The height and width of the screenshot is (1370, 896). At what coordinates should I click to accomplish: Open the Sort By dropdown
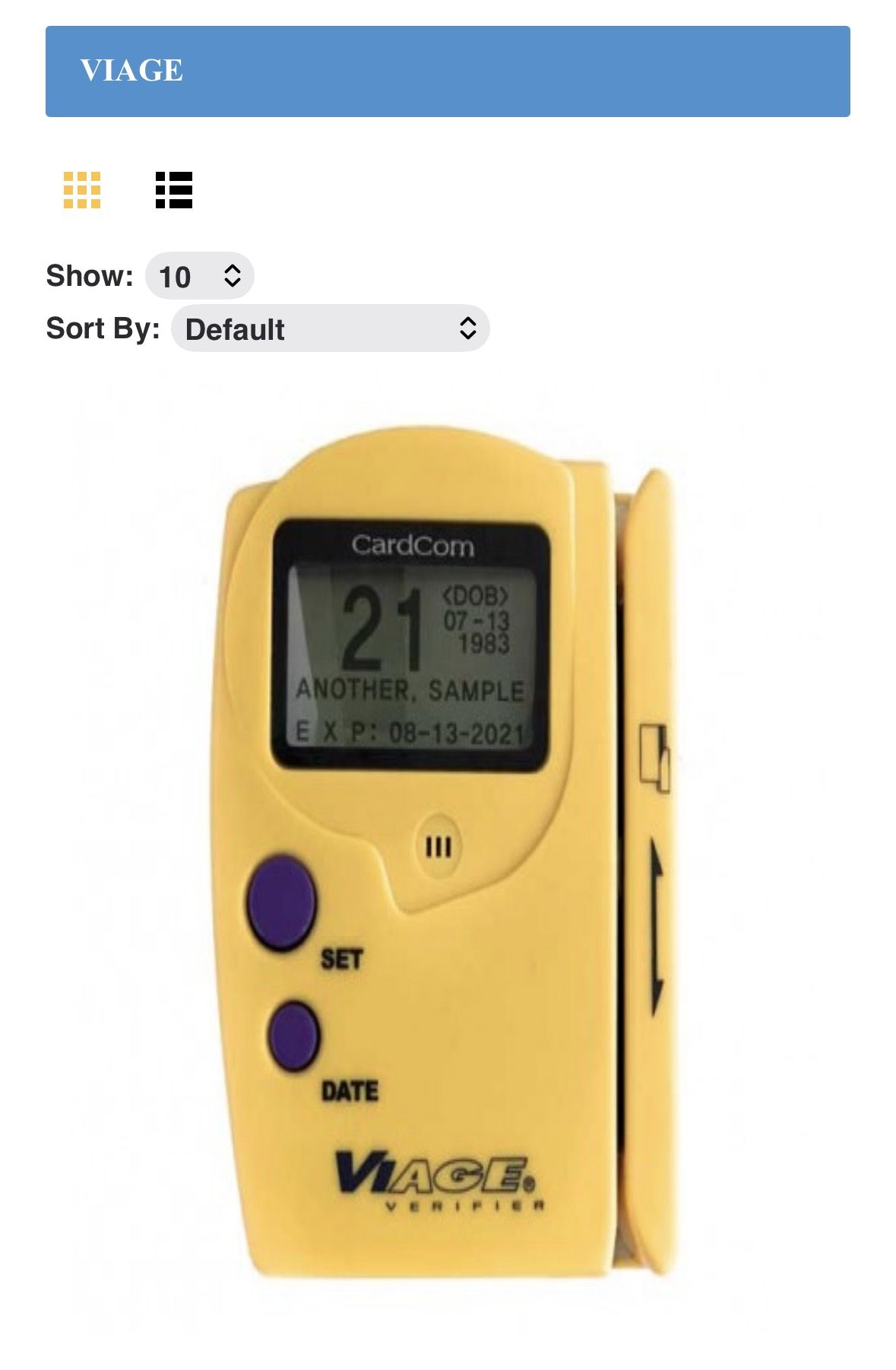(331, 328)
